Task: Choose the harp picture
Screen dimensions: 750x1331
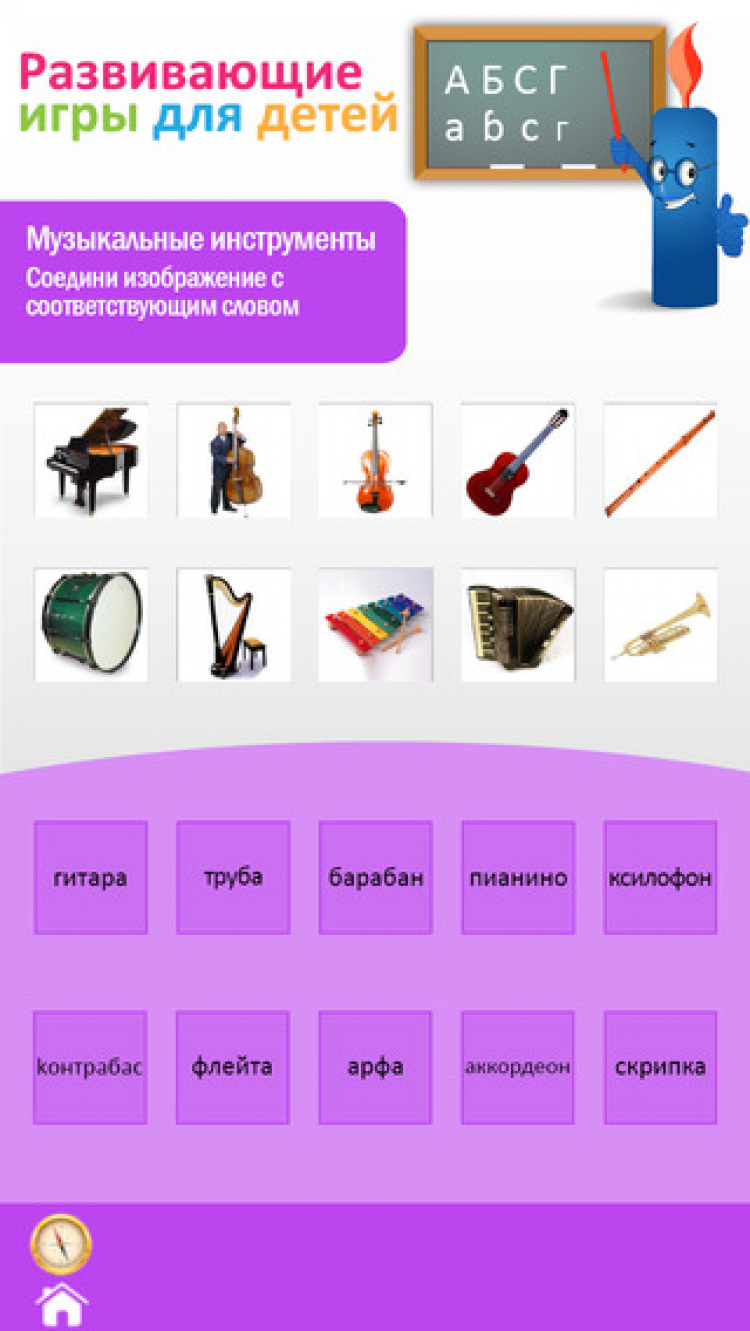Action: tap(234, 625)
